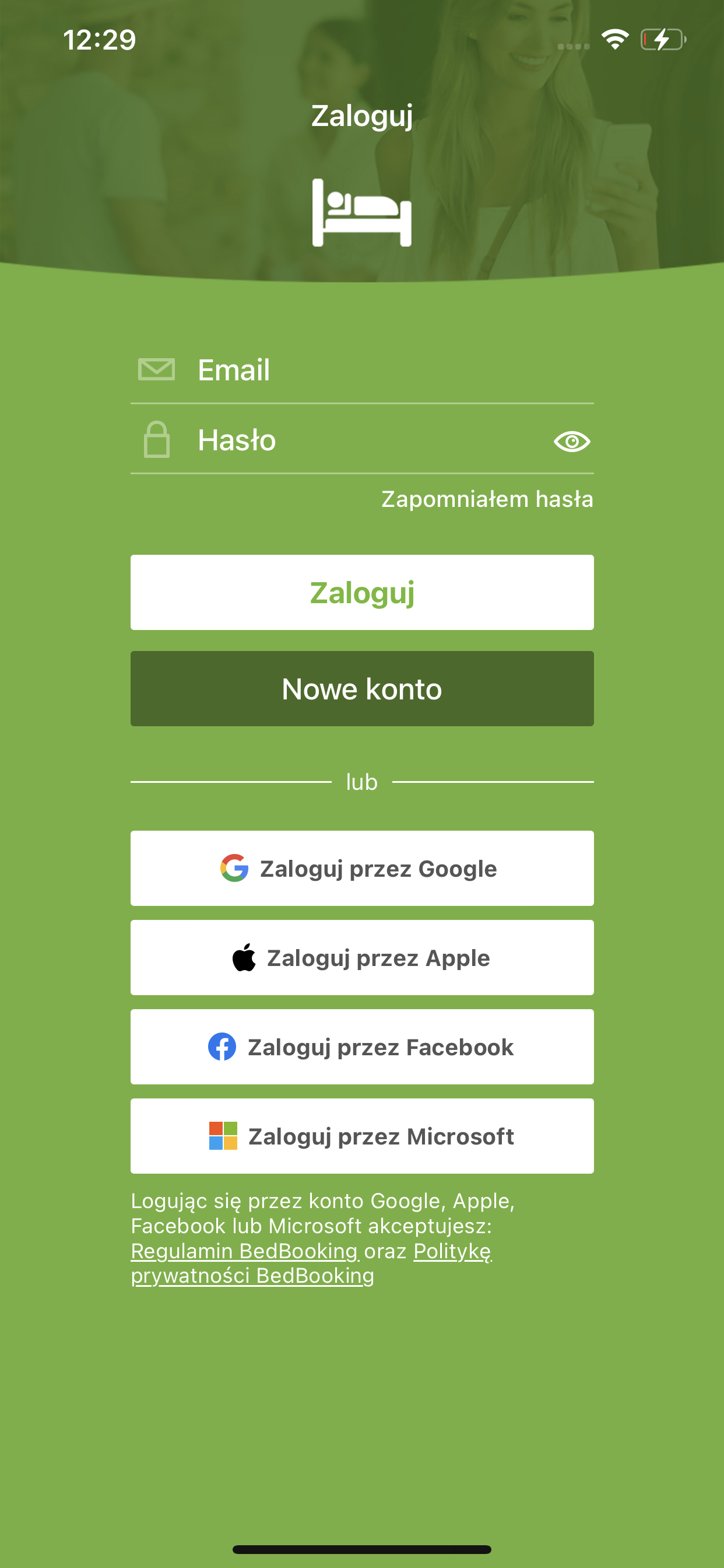Create account with Nowe konto
This screenshot has width=724, height=1568.
pyautogui.click(x=362, y=688)
